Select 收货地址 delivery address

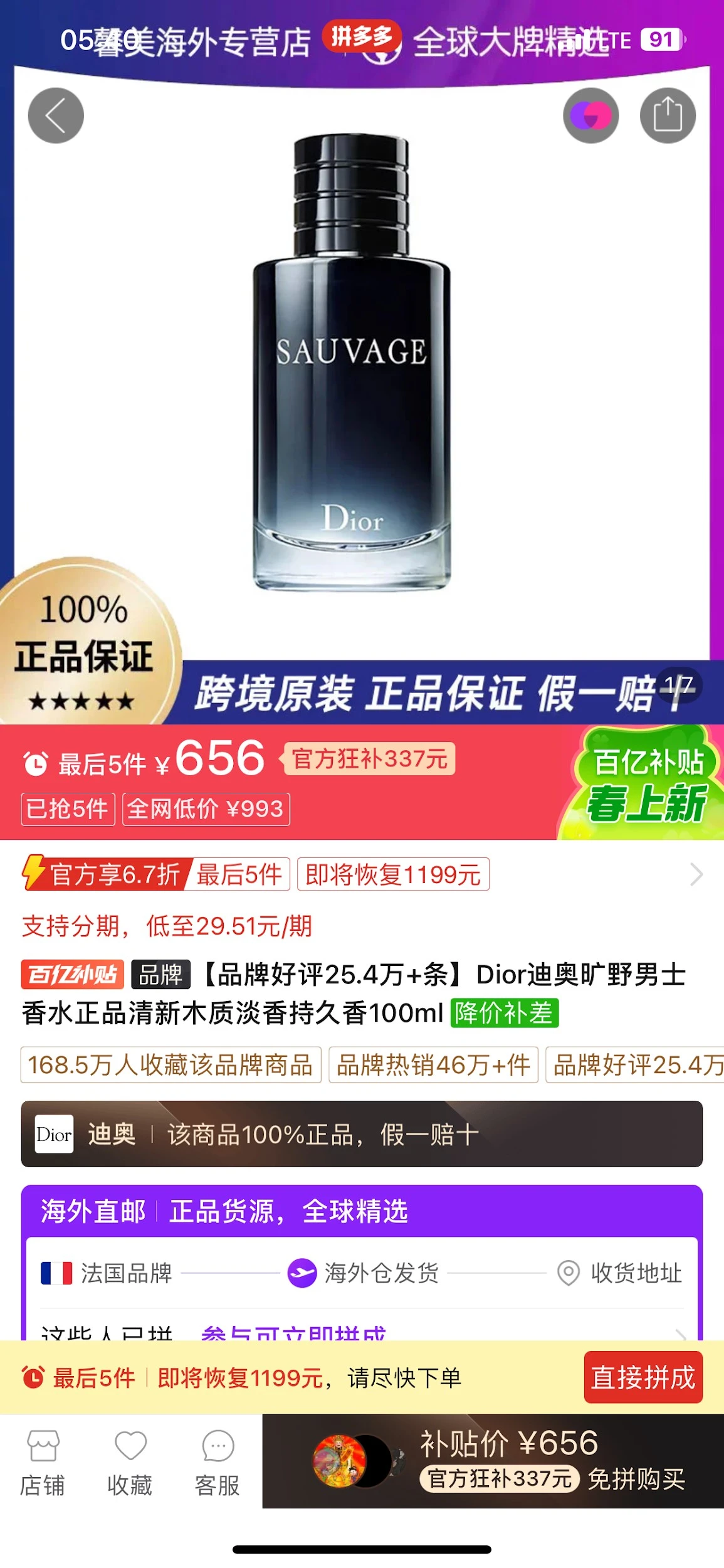(619, 1273)
